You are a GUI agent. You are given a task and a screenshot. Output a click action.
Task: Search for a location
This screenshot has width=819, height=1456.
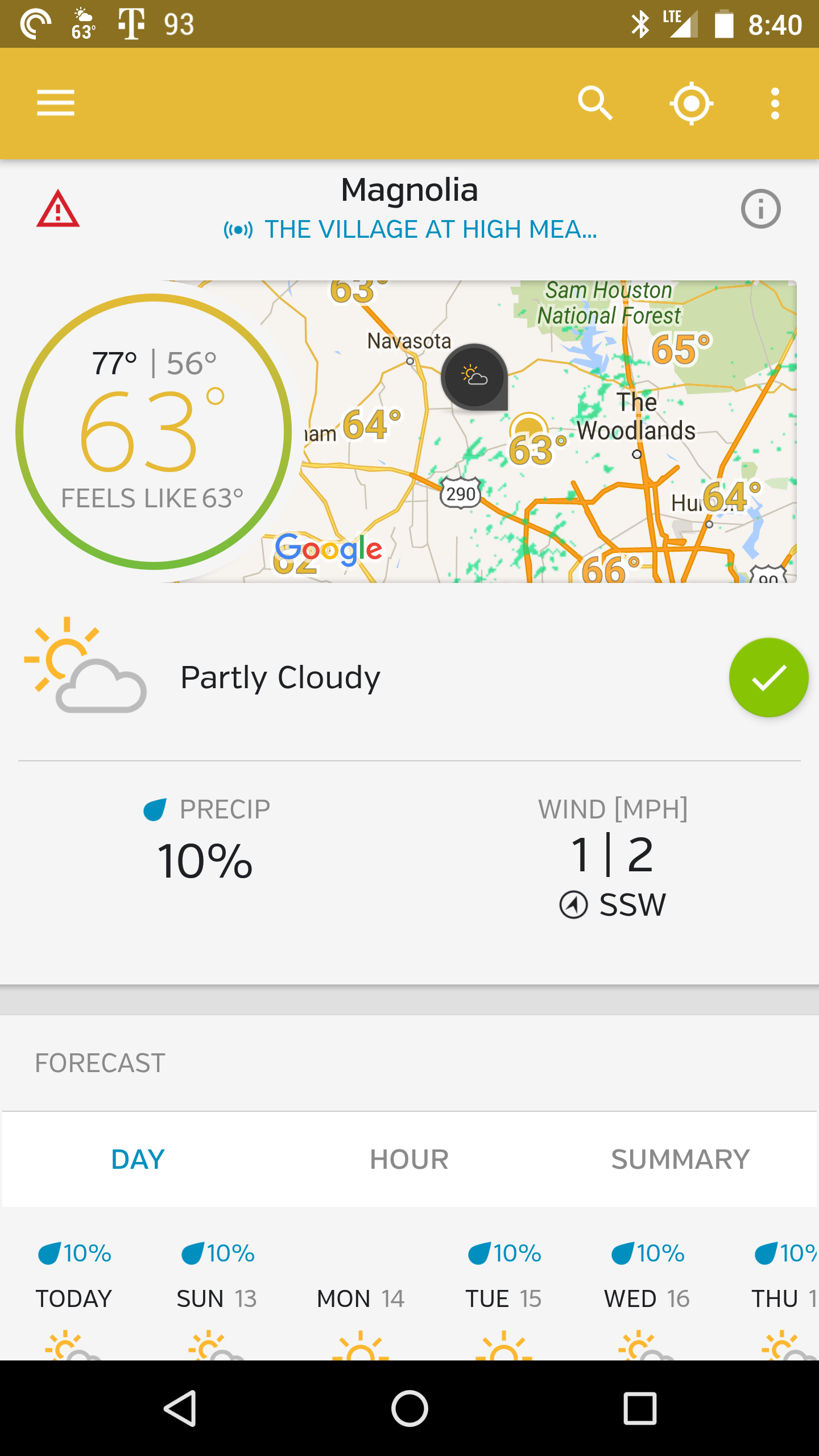coord(595,103)
